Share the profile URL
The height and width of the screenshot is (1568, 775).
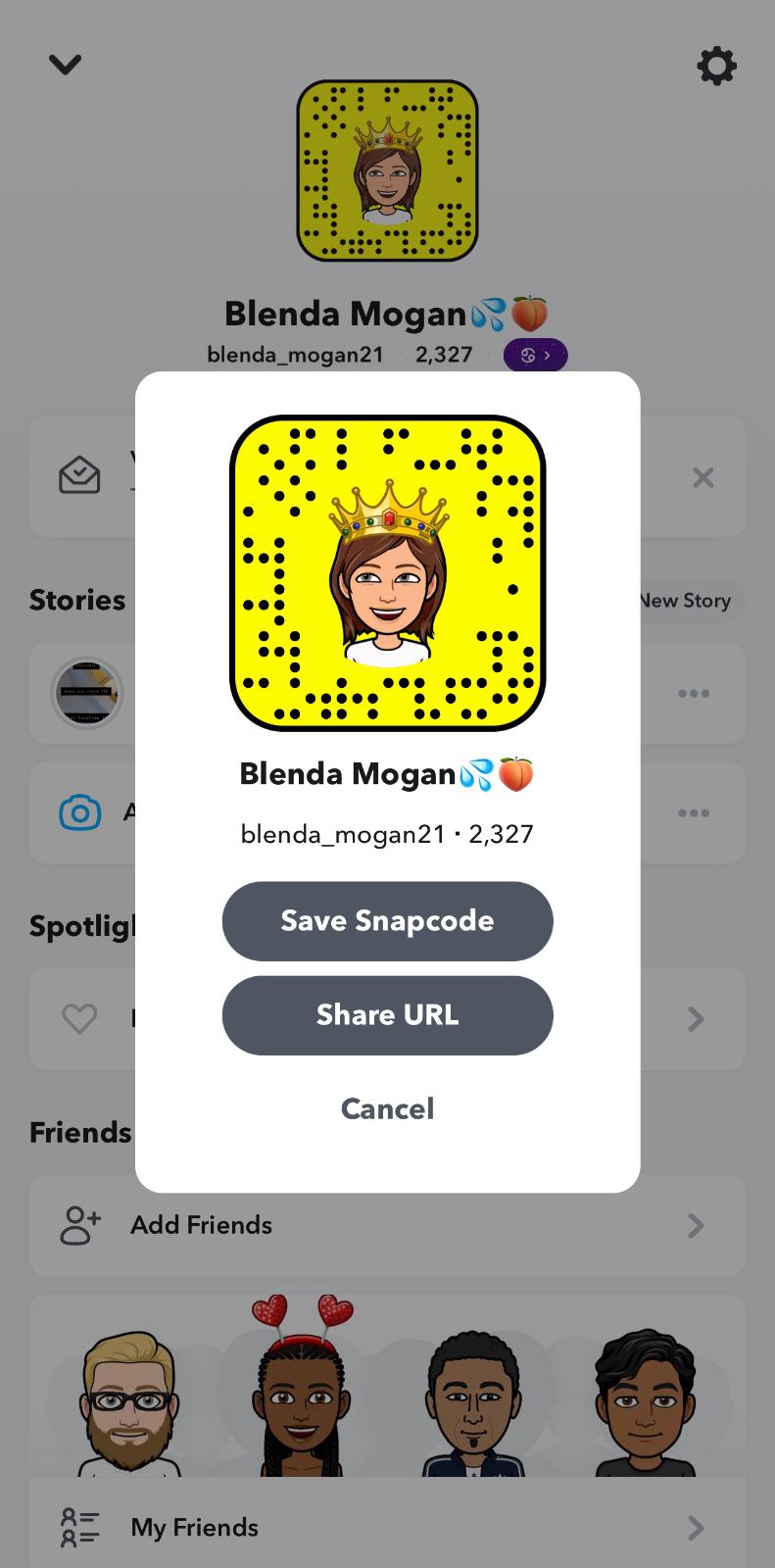tap(387, 1015)
